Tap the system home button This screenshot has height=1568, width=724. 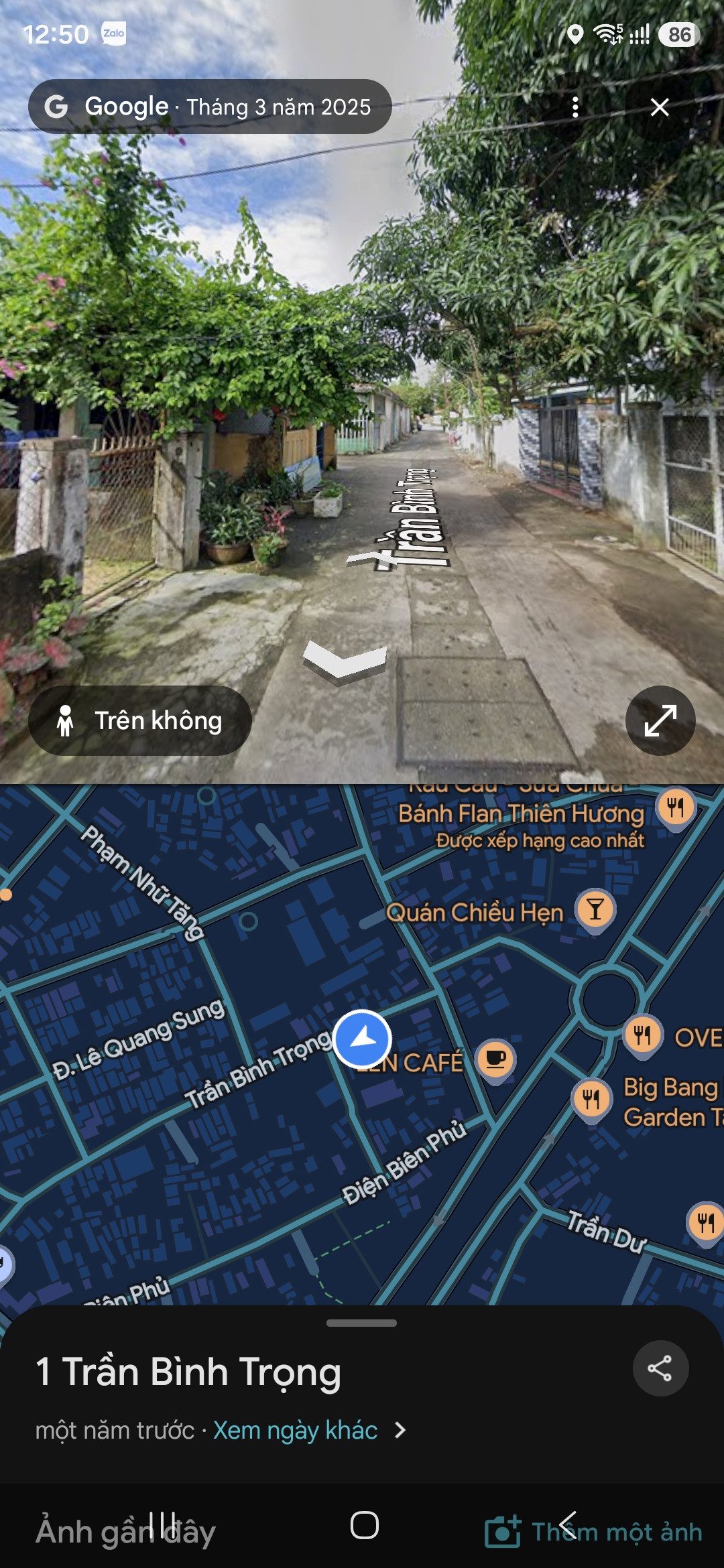tap(364, 1525)
